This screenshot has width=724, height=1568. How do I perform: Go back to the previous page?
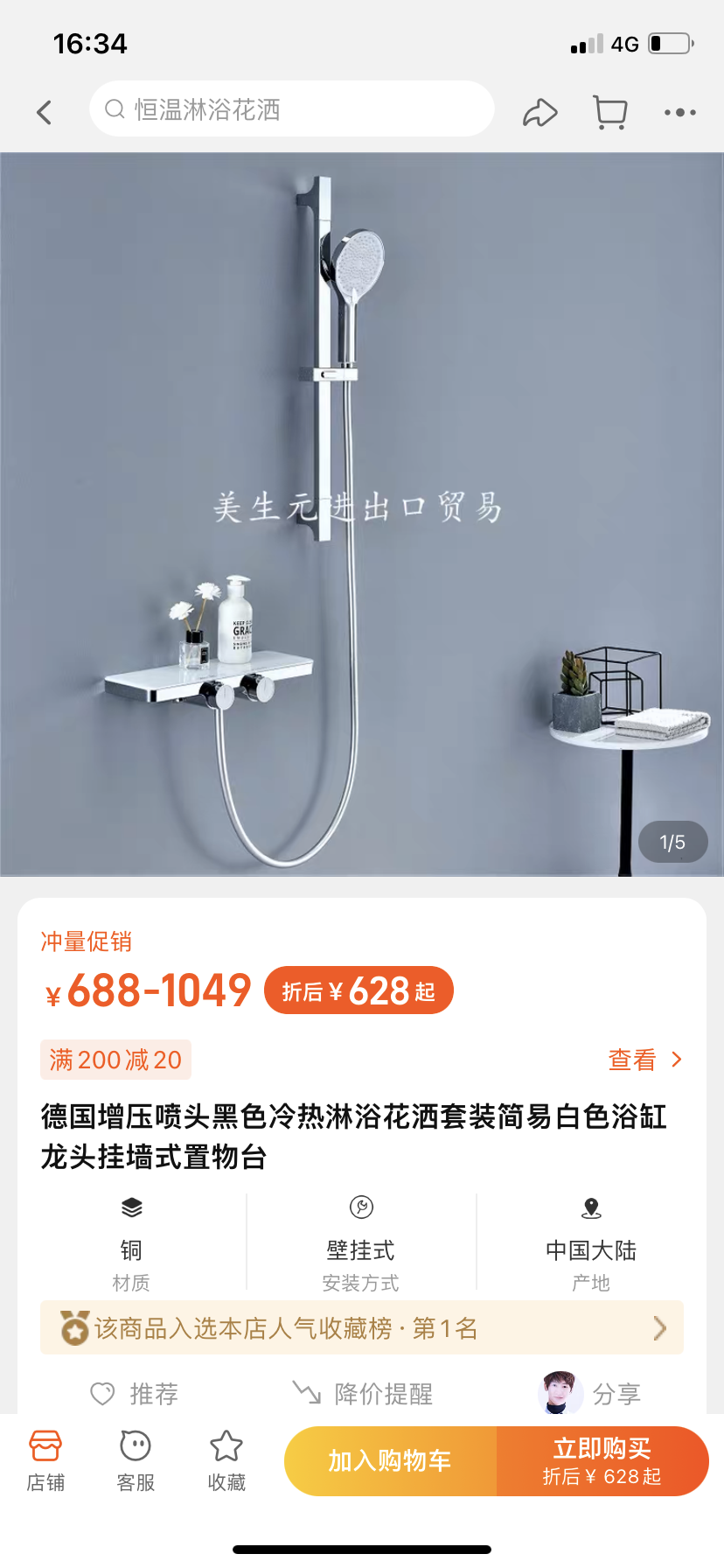click(45, 112)
